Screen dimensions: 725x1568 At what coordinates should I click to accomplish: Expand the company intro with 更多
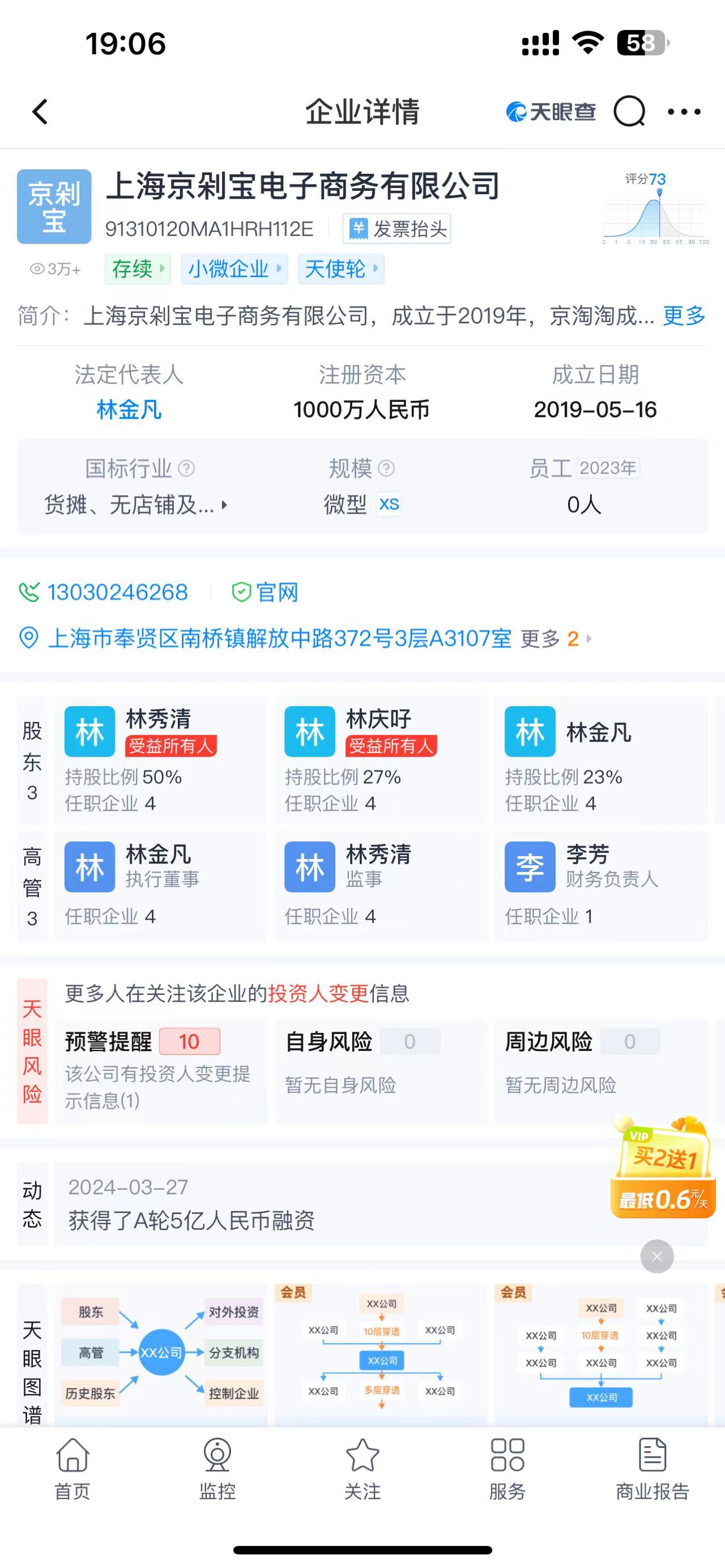684,316
